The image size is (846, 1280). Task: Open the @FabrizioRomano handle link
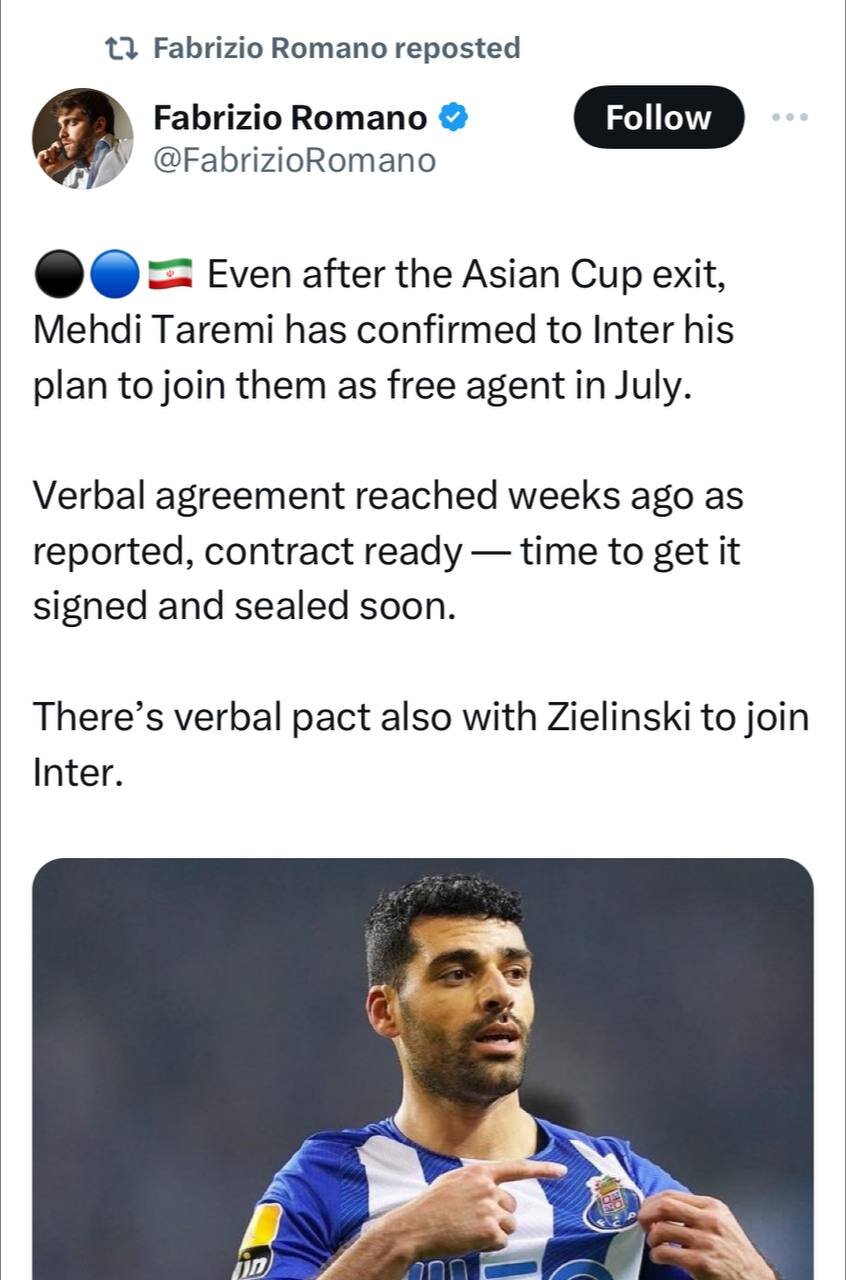(x=294, y=160)
